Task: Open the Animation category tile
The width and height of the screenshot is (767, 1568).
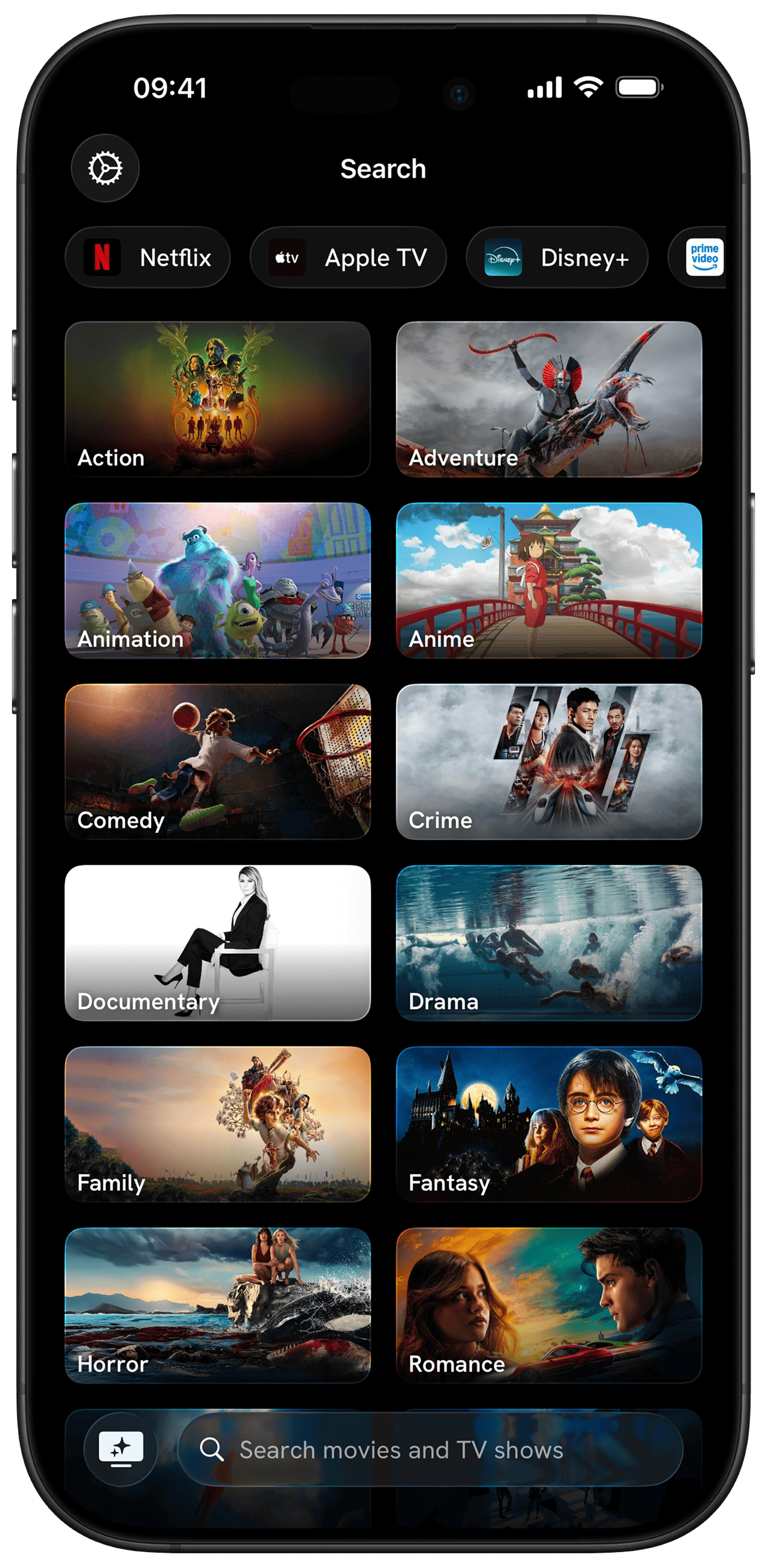Action: coord(218,581)
